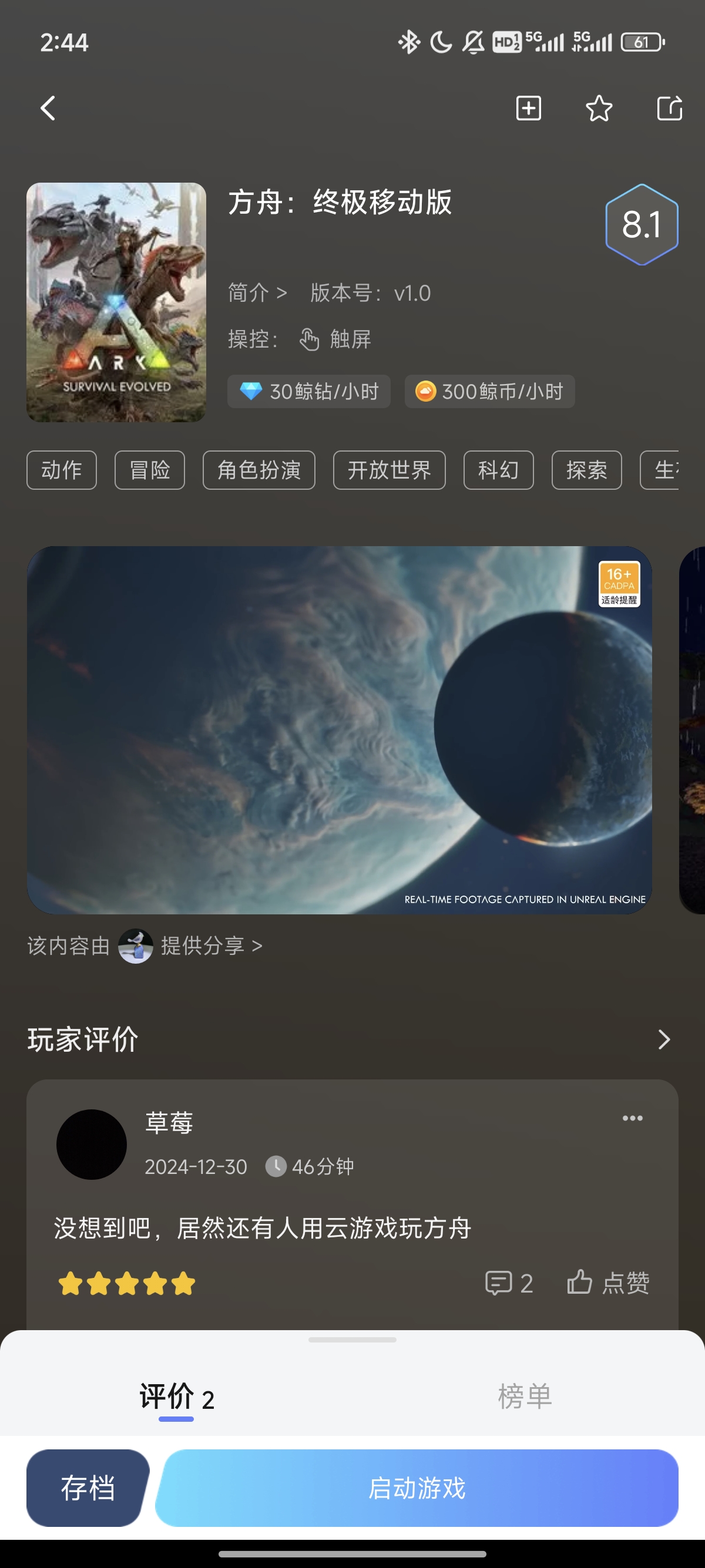View comments on 草莓's review
This screenshot has width=705, height=1568.
tap(509, 1283)
